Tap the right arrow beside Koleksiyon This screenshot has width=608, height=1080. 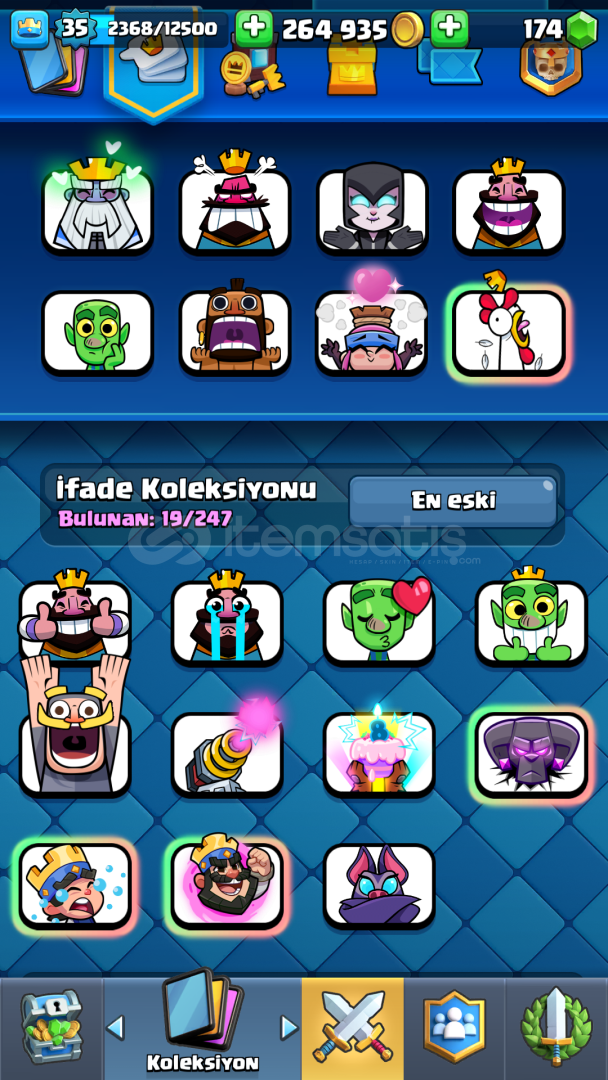point(289,1028)
